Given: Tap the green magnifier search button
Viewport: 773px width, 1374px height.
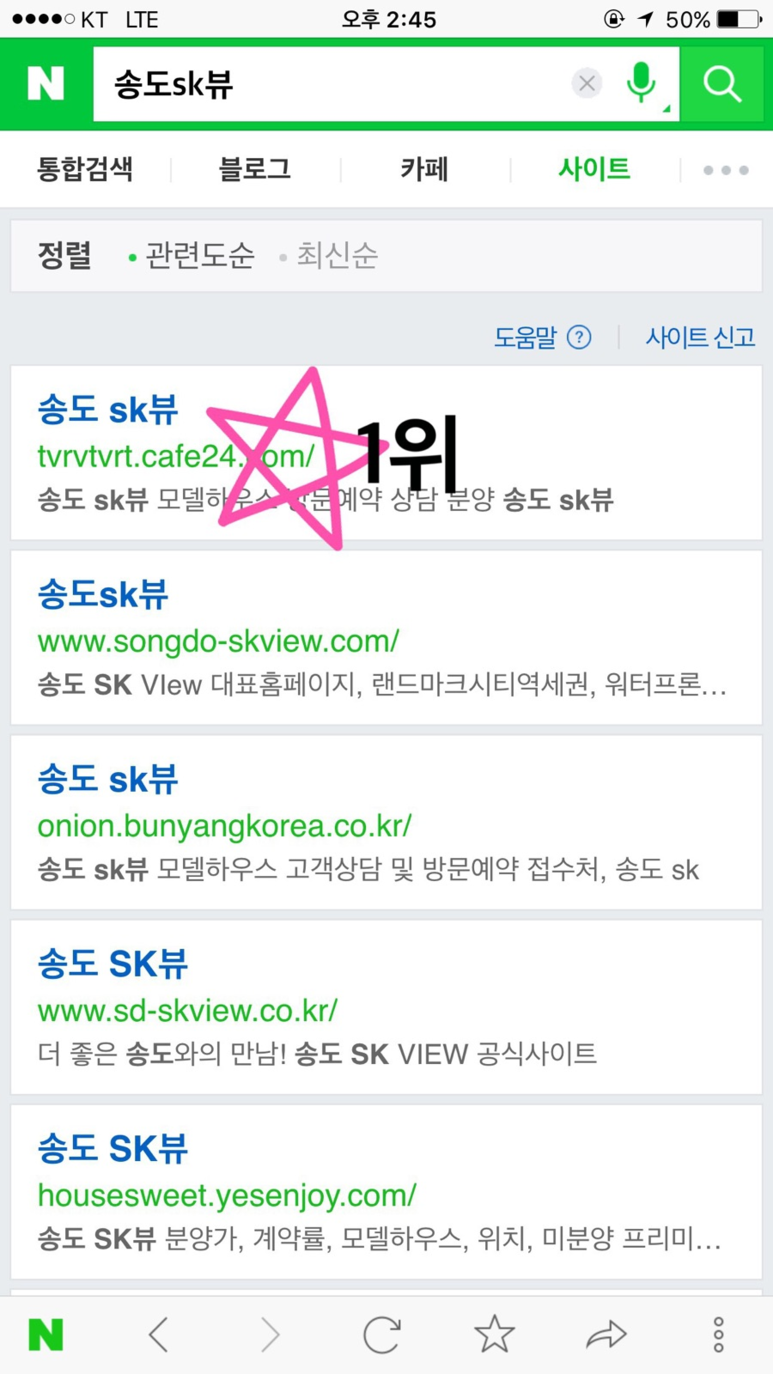Looking at the screenshot, I should click(x=722, y=85).
